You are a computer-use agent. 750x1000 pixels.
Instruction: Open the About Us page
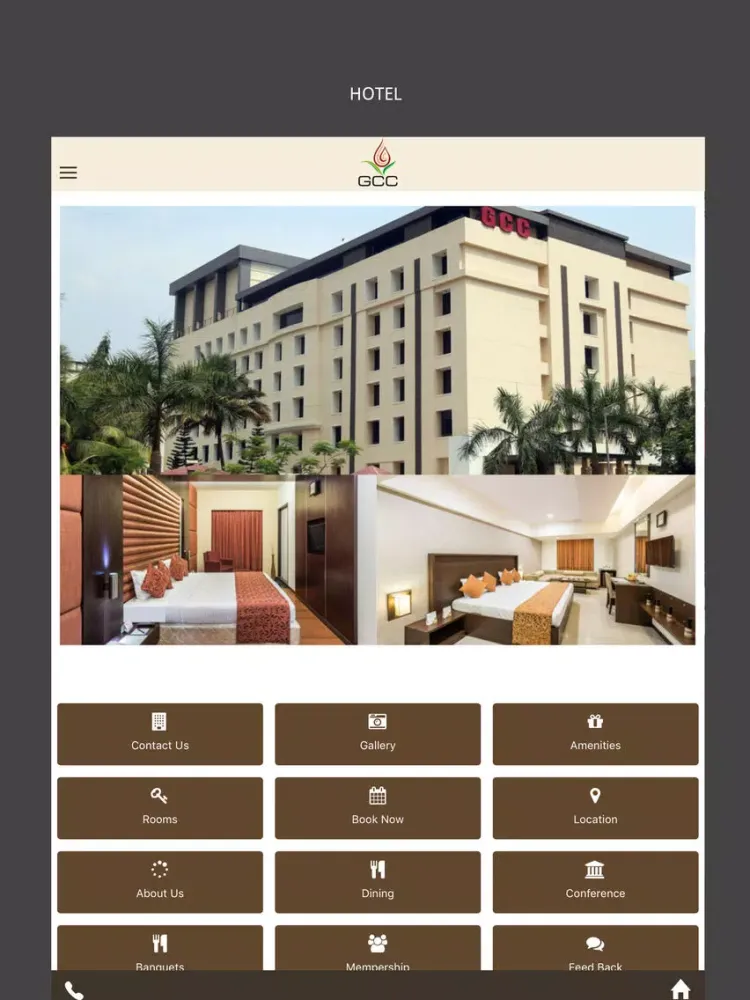tap(160, 882)
